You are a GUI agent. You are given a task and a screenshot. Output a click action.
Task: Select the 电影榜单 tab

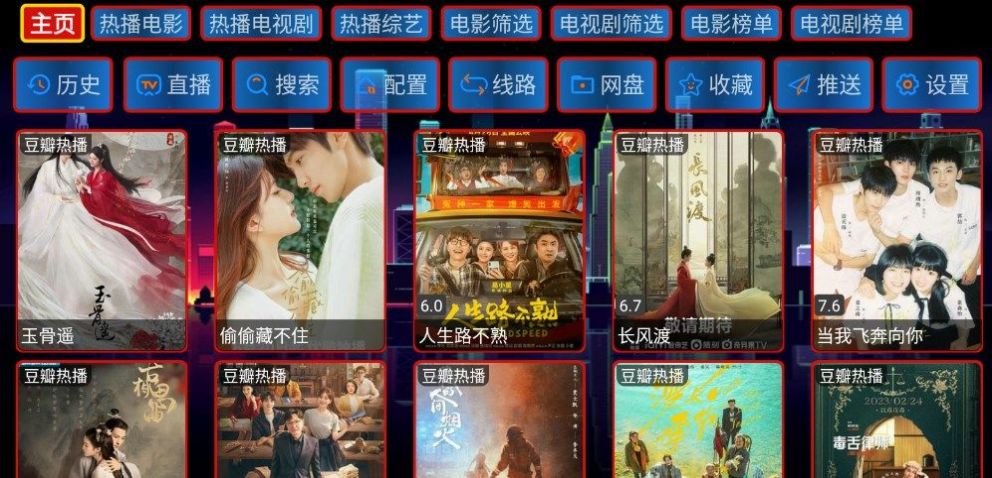[731, 24]
